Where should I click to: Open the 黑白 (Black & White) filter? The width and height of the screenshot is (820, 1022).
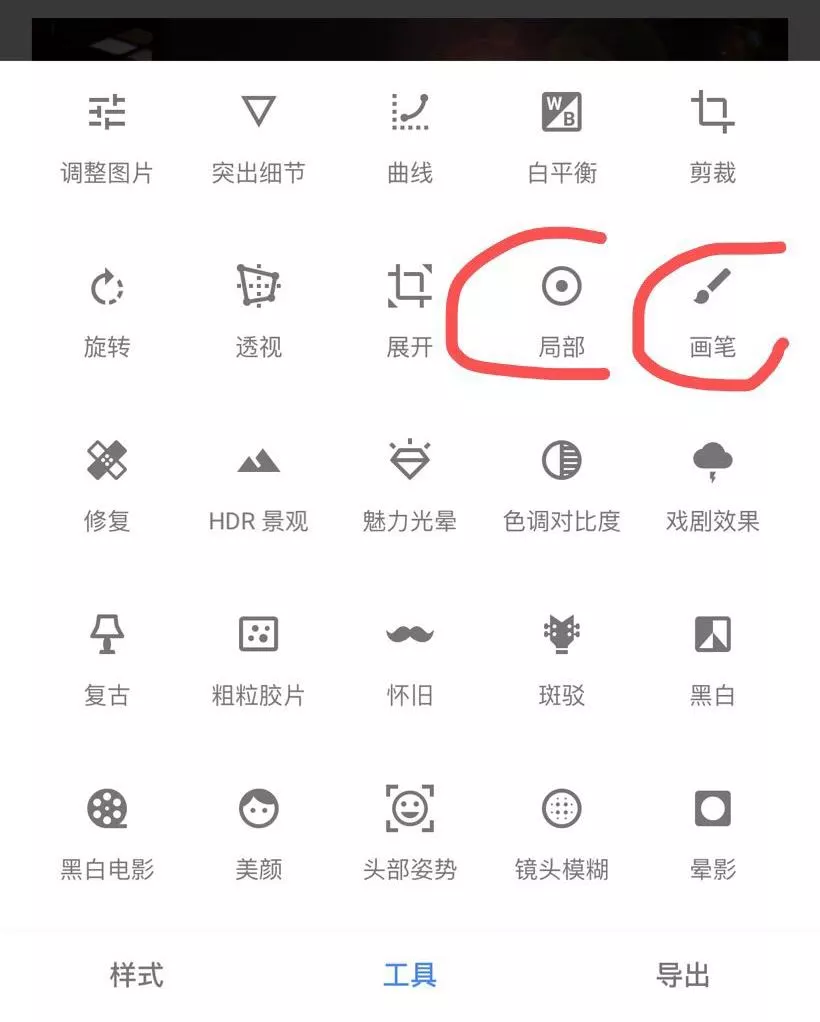[x=711, y=656]
